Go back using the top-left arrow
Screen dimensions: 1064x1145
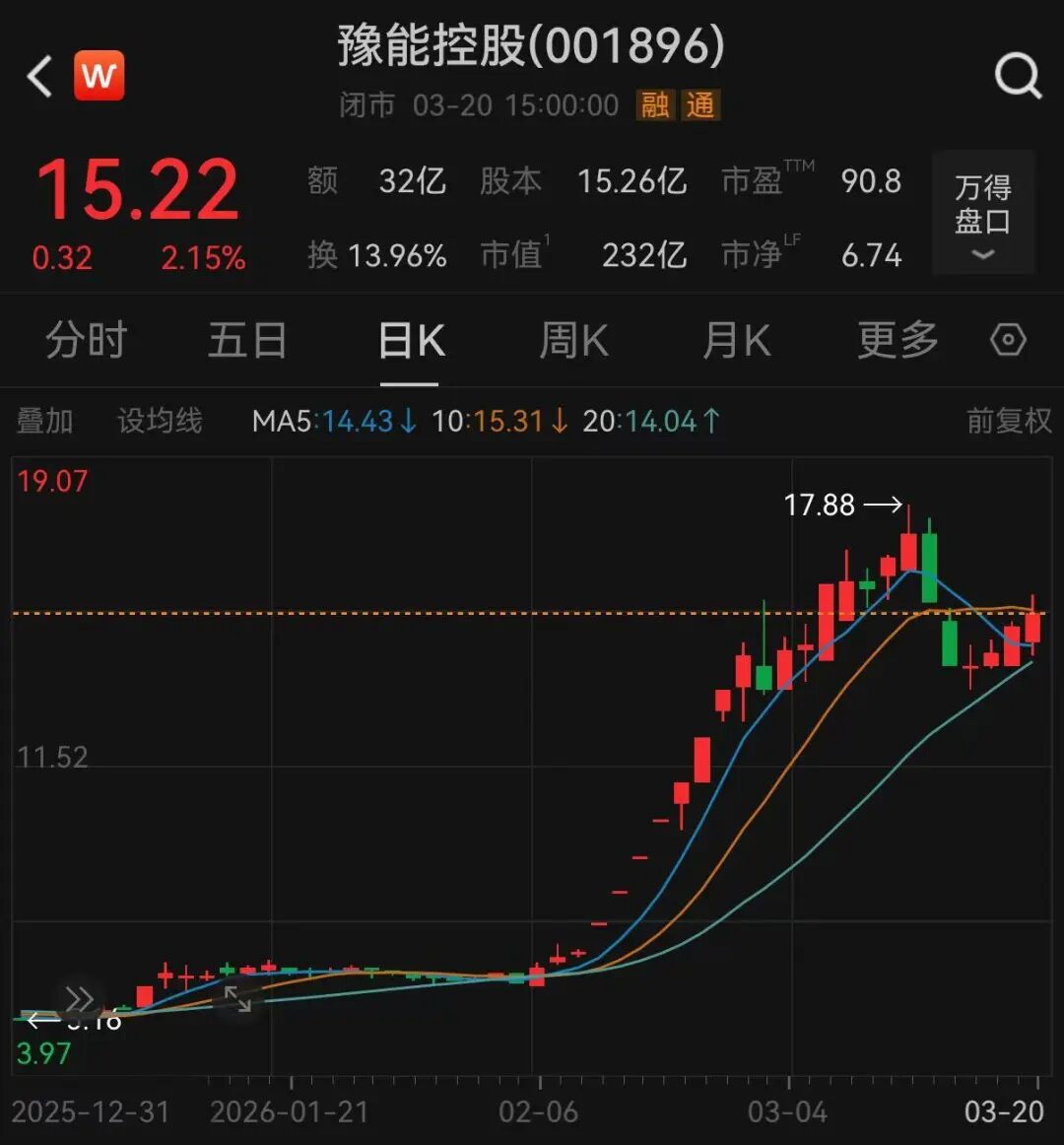tap(39, 76)
